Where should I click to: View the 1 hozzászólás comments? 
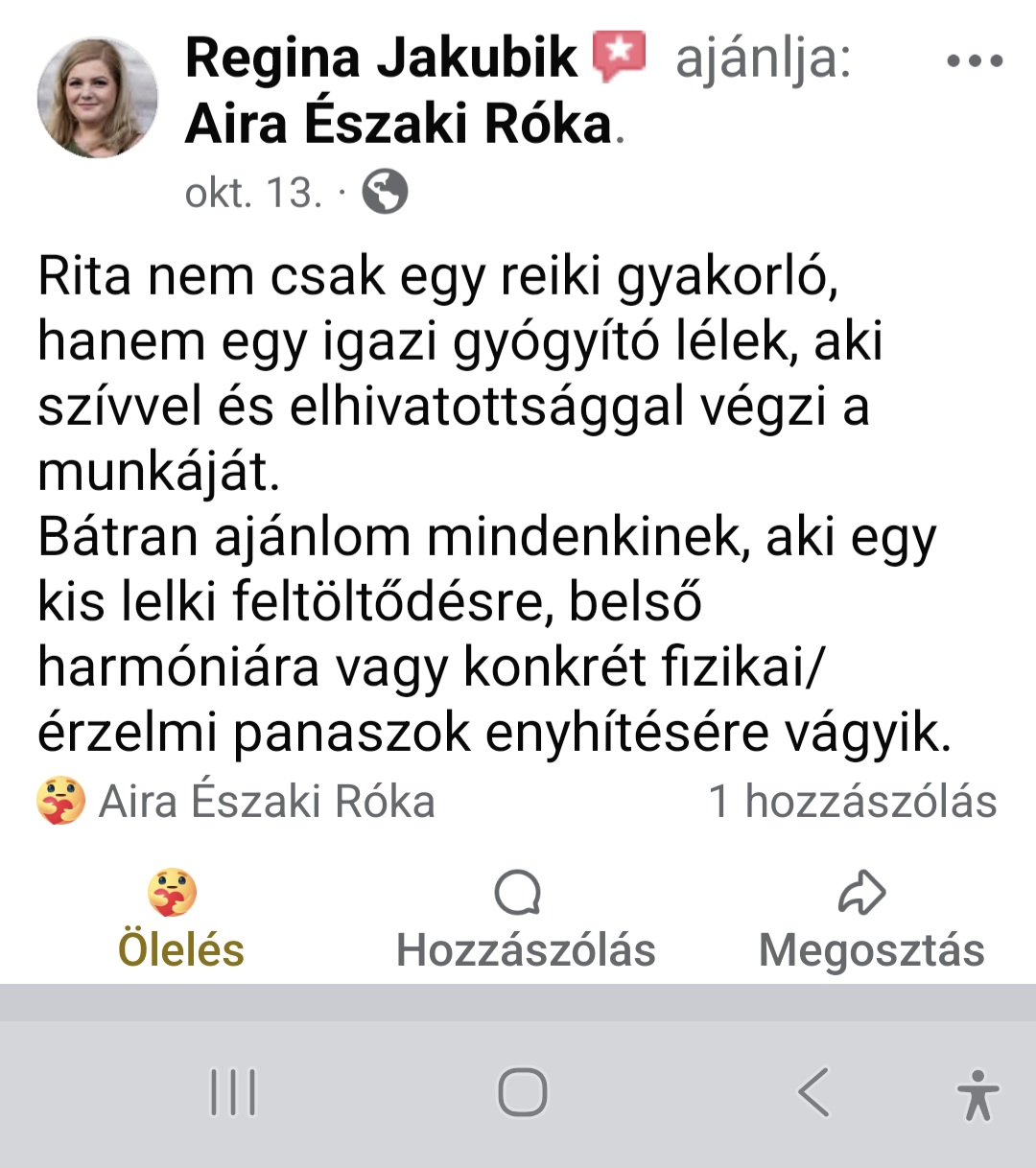tap(853, 801)
